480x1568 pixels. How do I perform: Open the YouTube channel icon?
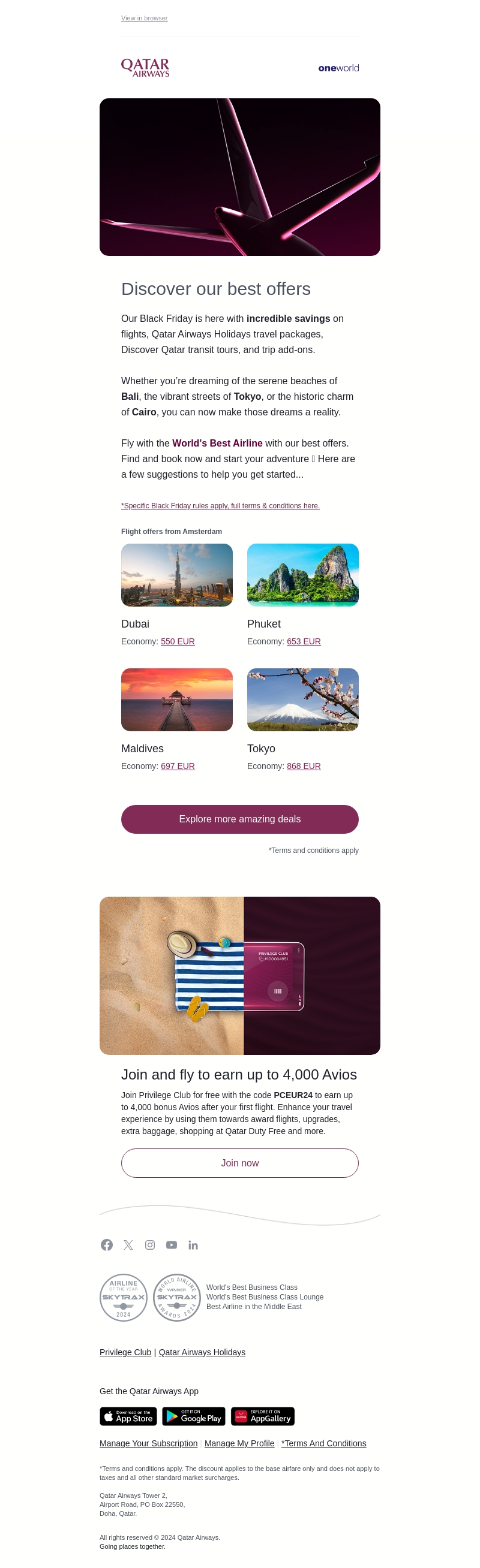(172, 1246)
